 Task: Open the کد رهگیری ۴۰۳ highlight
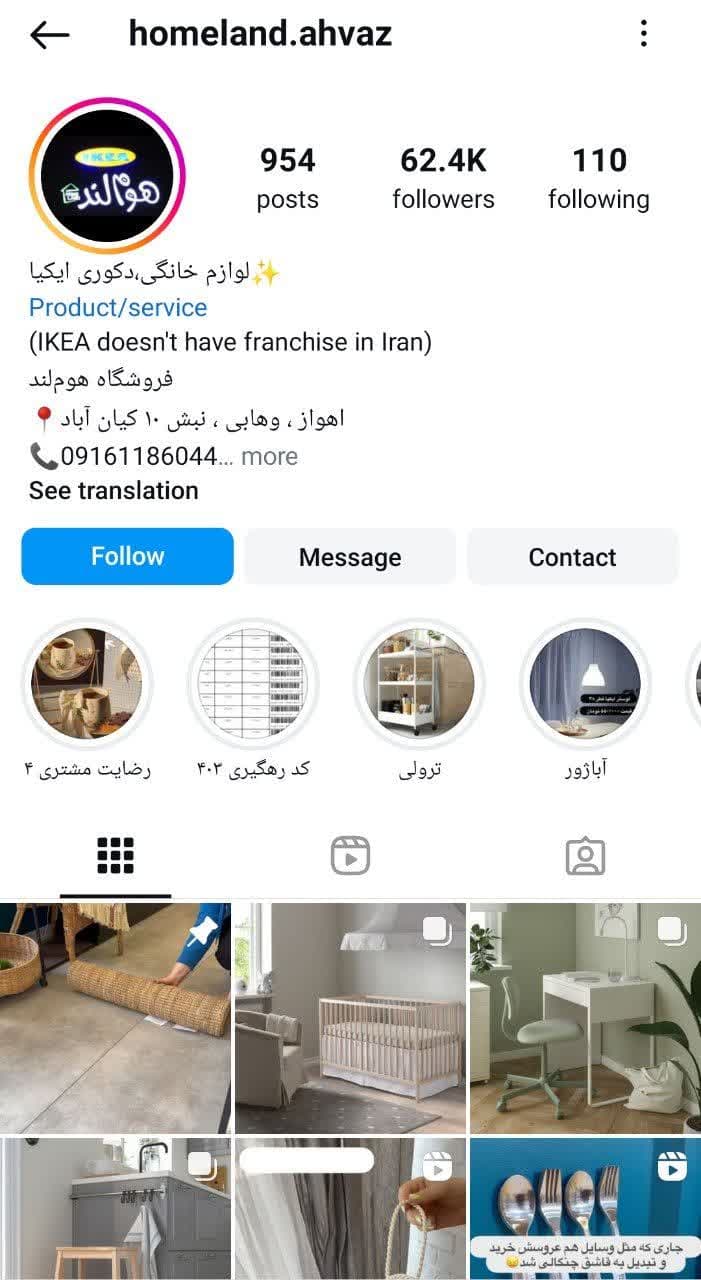point(253,684)
